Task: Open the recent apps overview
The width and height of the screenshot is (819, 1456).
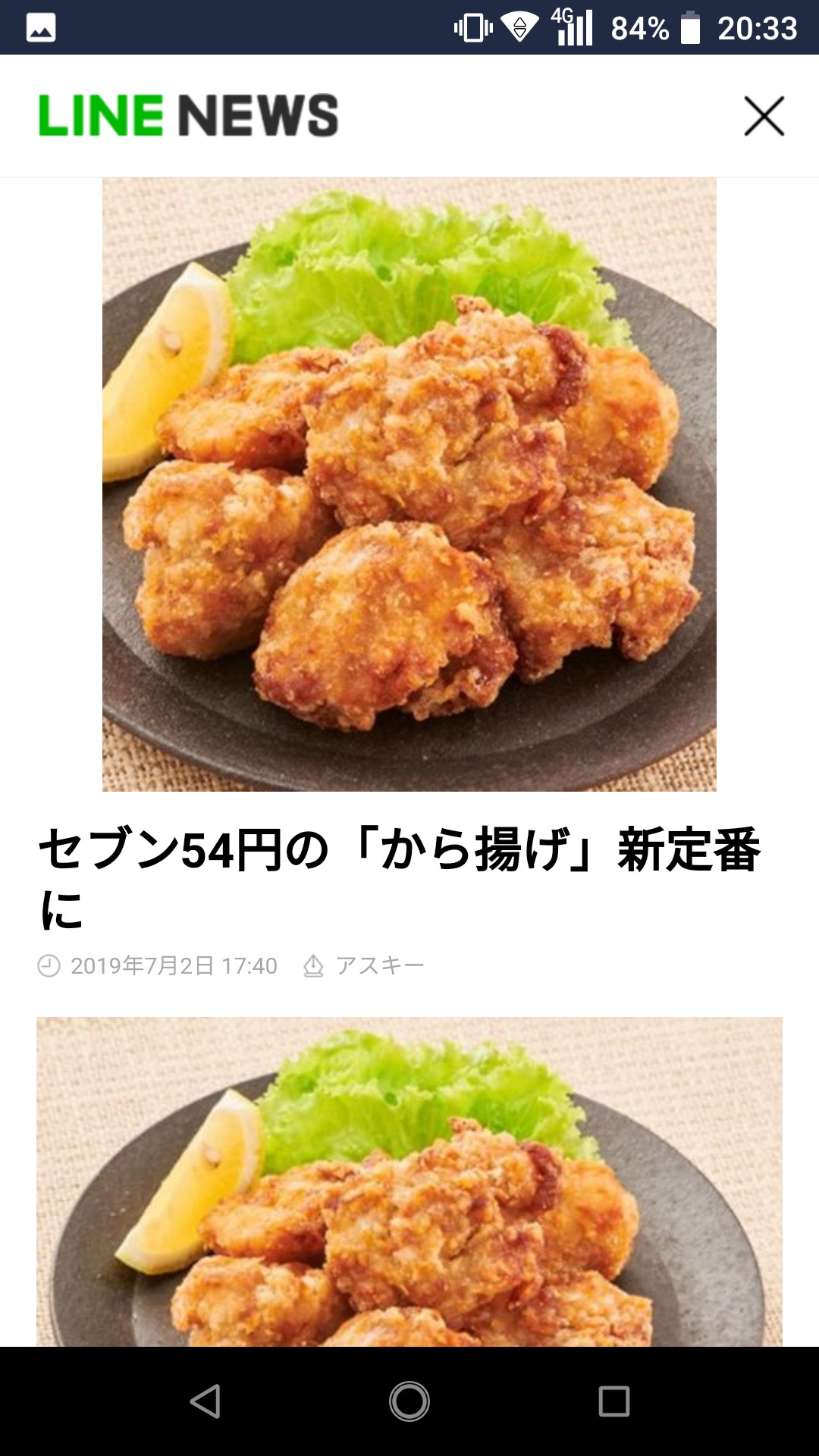Action: [x=613, y=1401]
